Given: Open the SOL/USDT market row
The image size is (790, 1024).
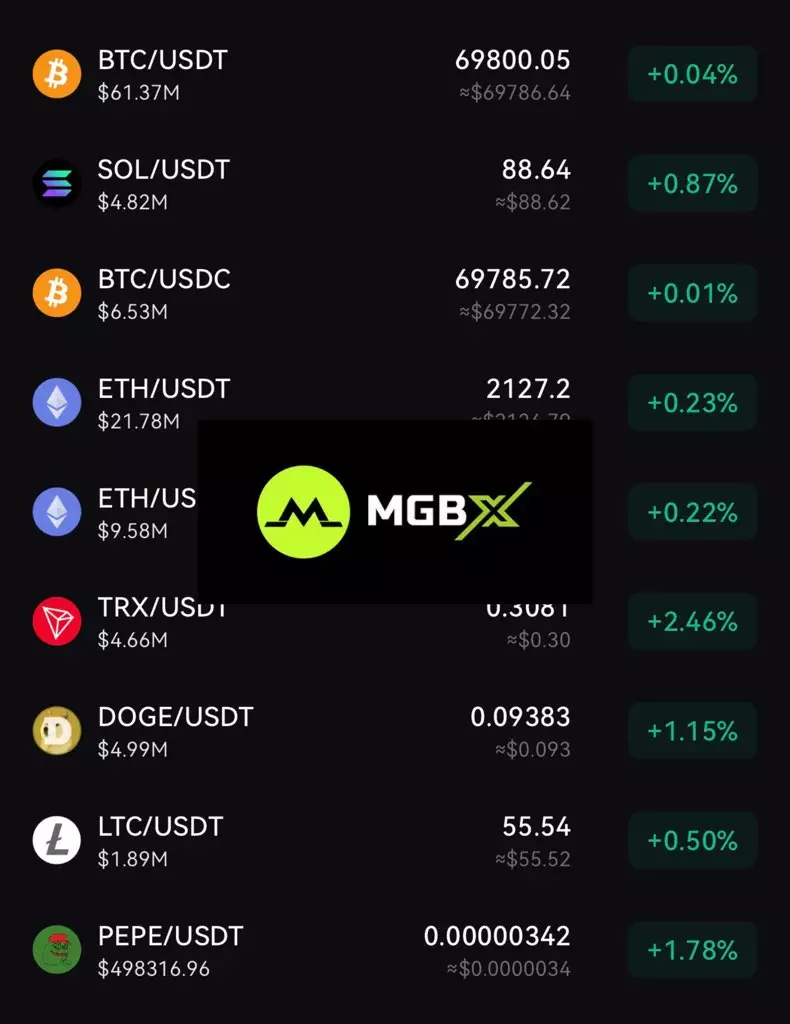Looking at the screenshot, I should [x=395, y=184].
